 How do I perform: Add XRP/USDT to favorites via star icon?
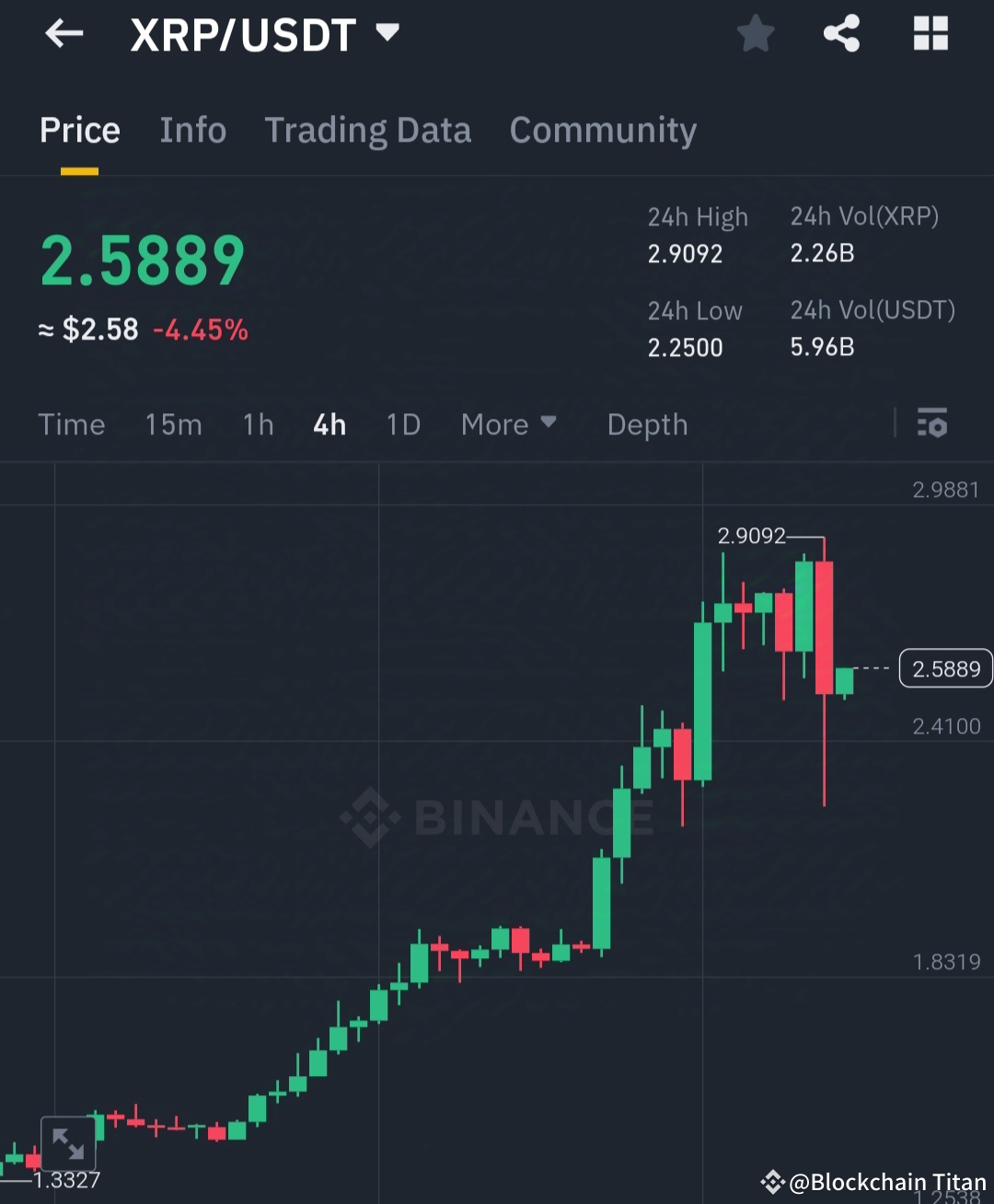(755, 33)
